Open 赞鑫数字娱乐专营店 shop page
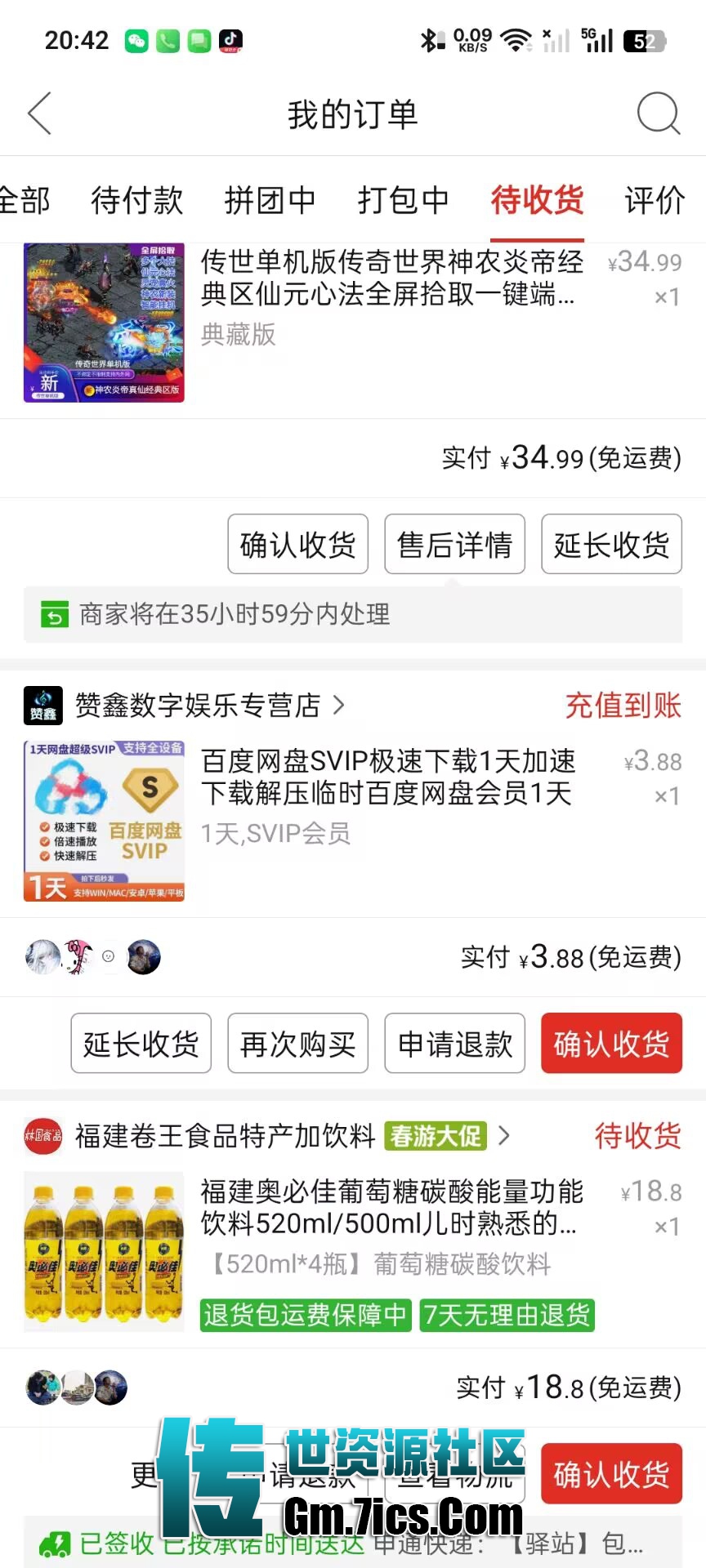The image size is (706, 1568). point(198,706)
